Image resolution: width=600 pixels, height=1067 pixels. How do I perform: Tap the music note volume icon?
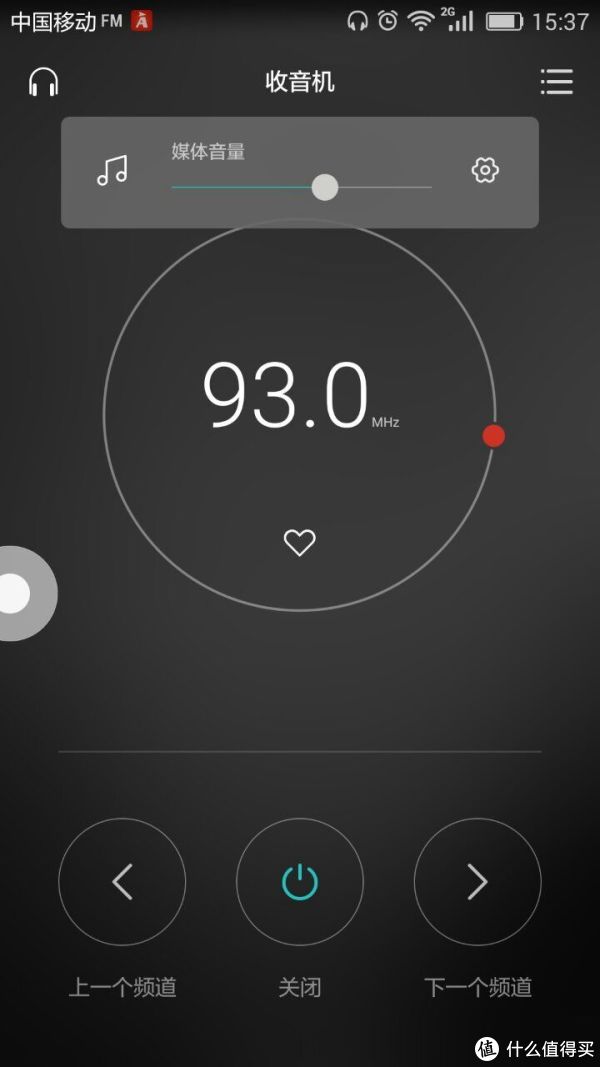pyautogui.click(x=112, y=170)
